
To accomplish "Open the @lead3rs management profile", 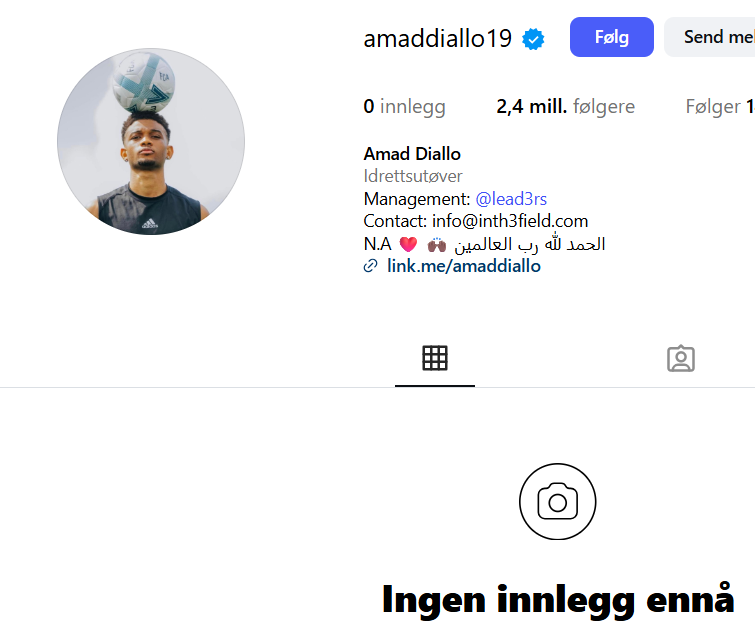I will [x=510, y=199].
